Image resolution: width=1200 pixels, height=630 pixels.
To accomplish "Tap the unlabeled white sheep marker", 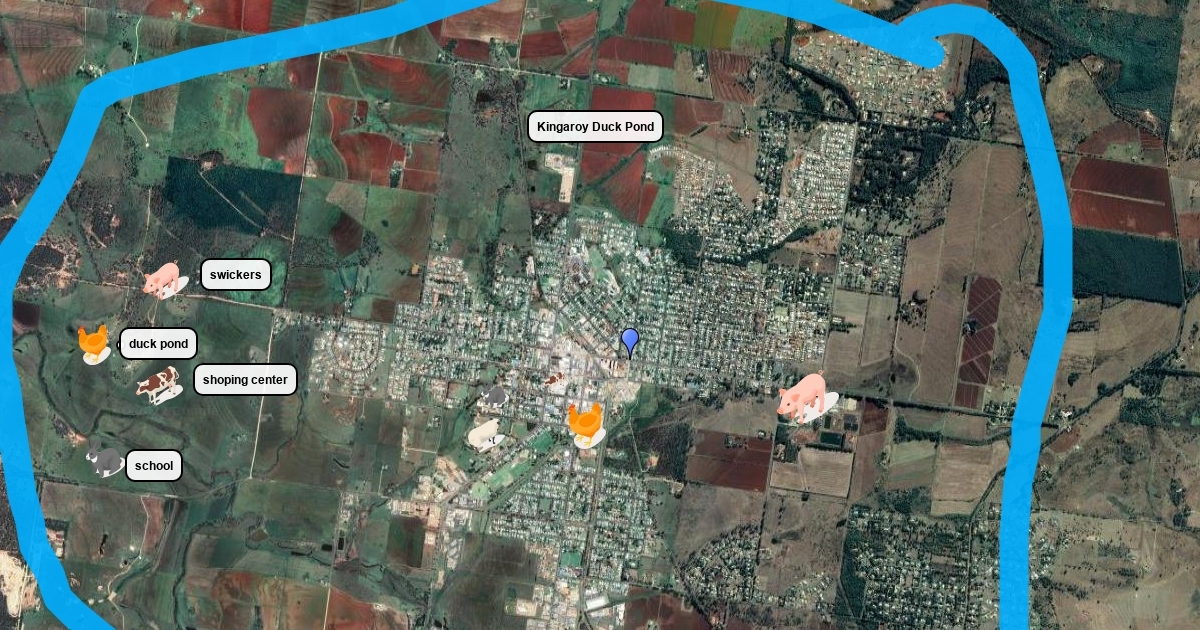I will point(486,434).
